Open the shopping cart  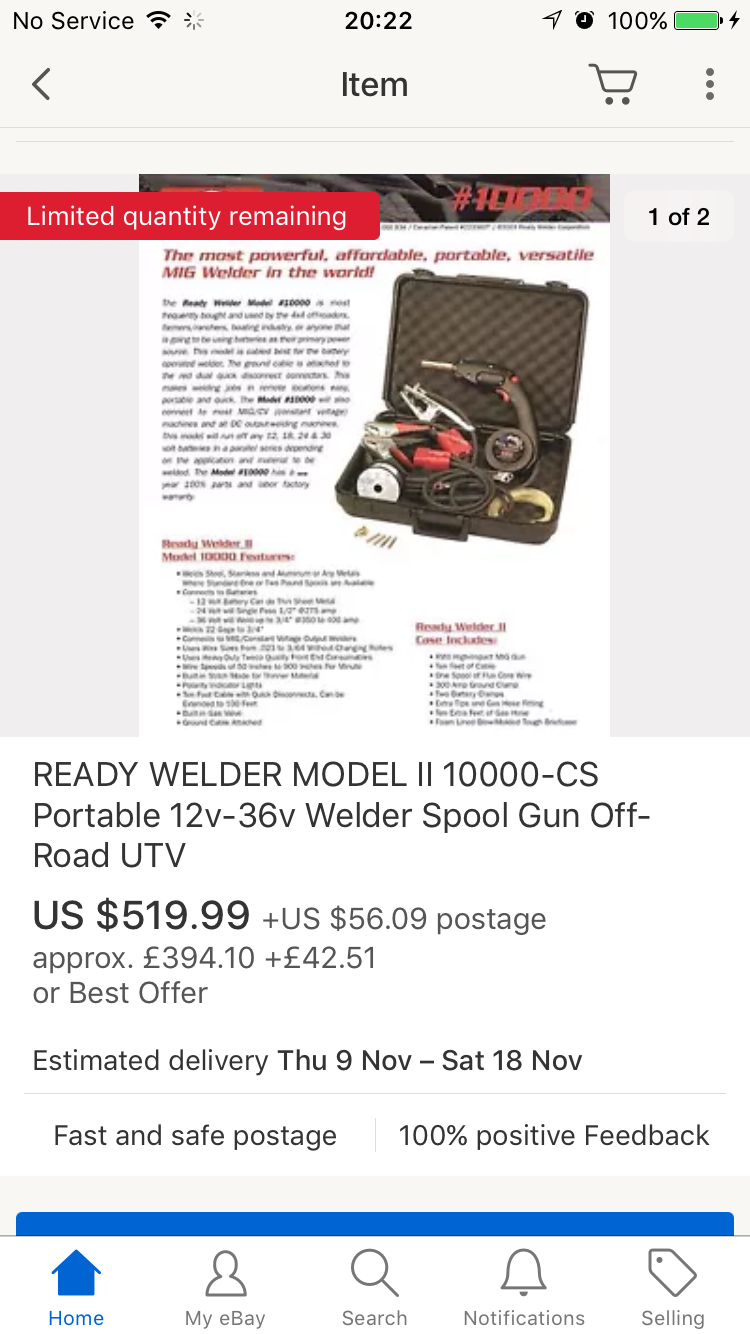[x=612, y=84]
